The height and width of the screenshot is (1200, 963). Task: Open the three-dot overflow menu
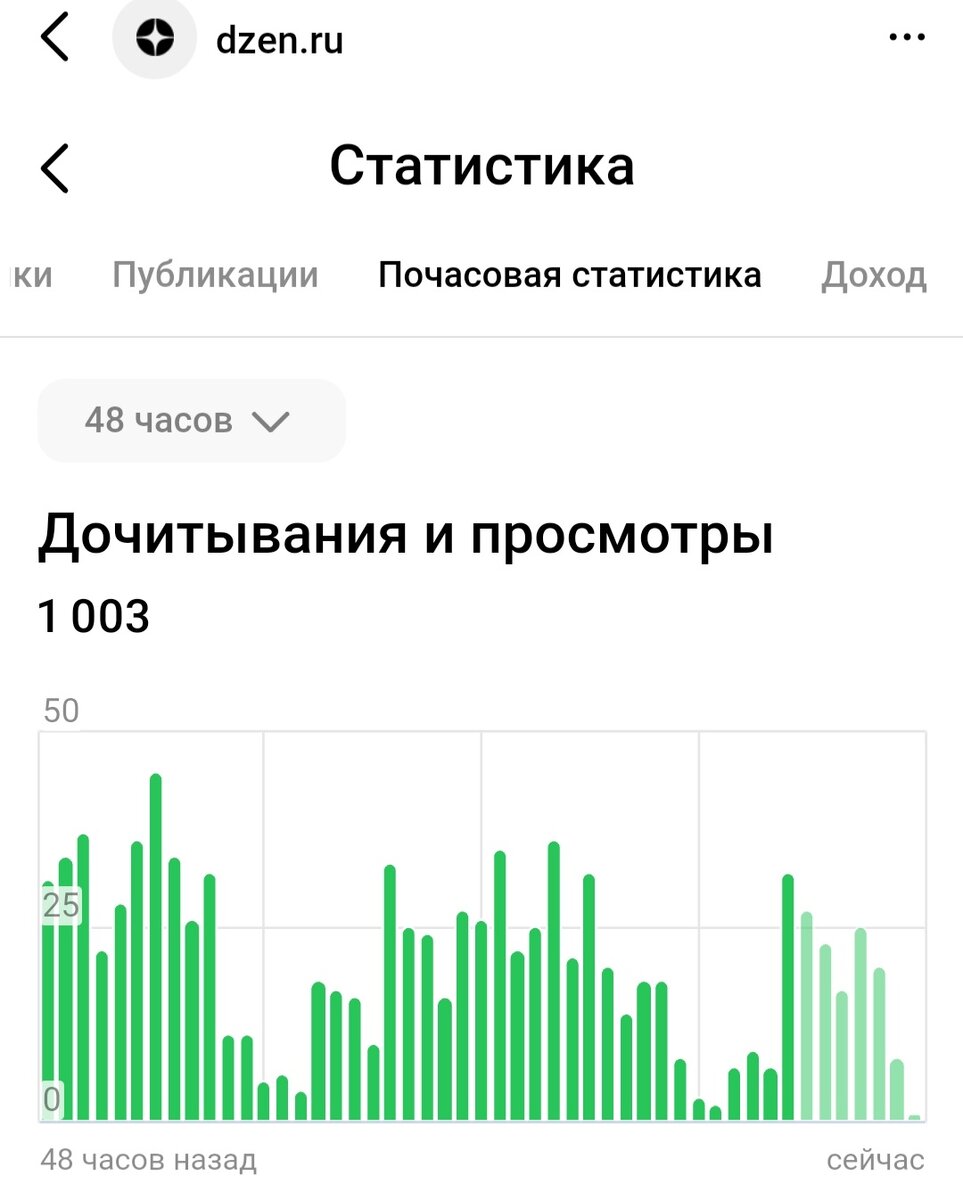point(906,38)
